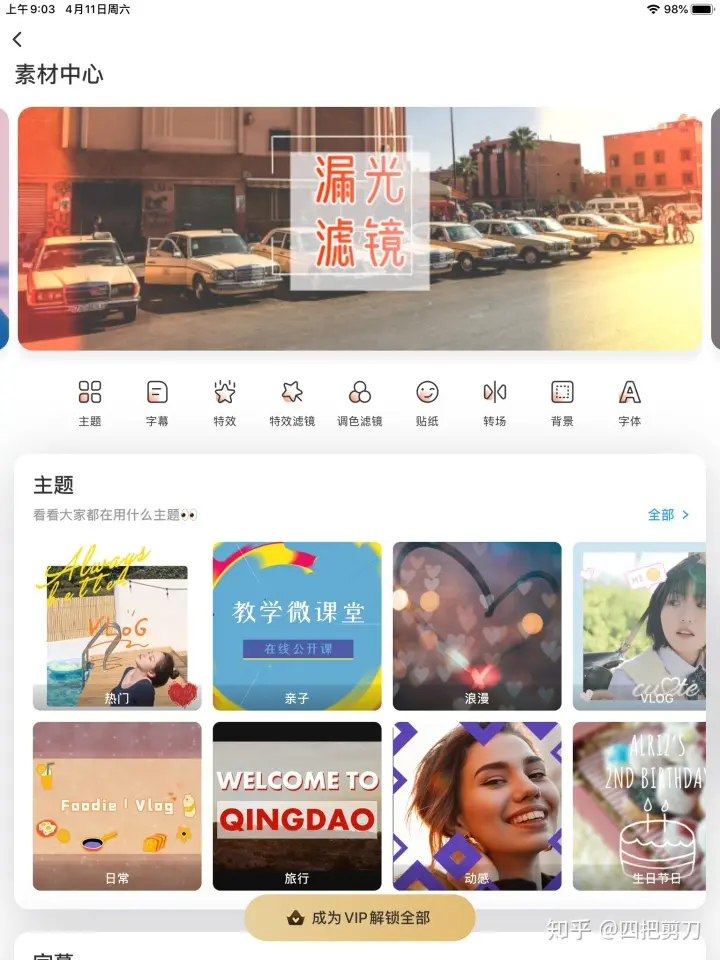
Task: Browse the 特效滤镜 category
Action: point(292,403)
